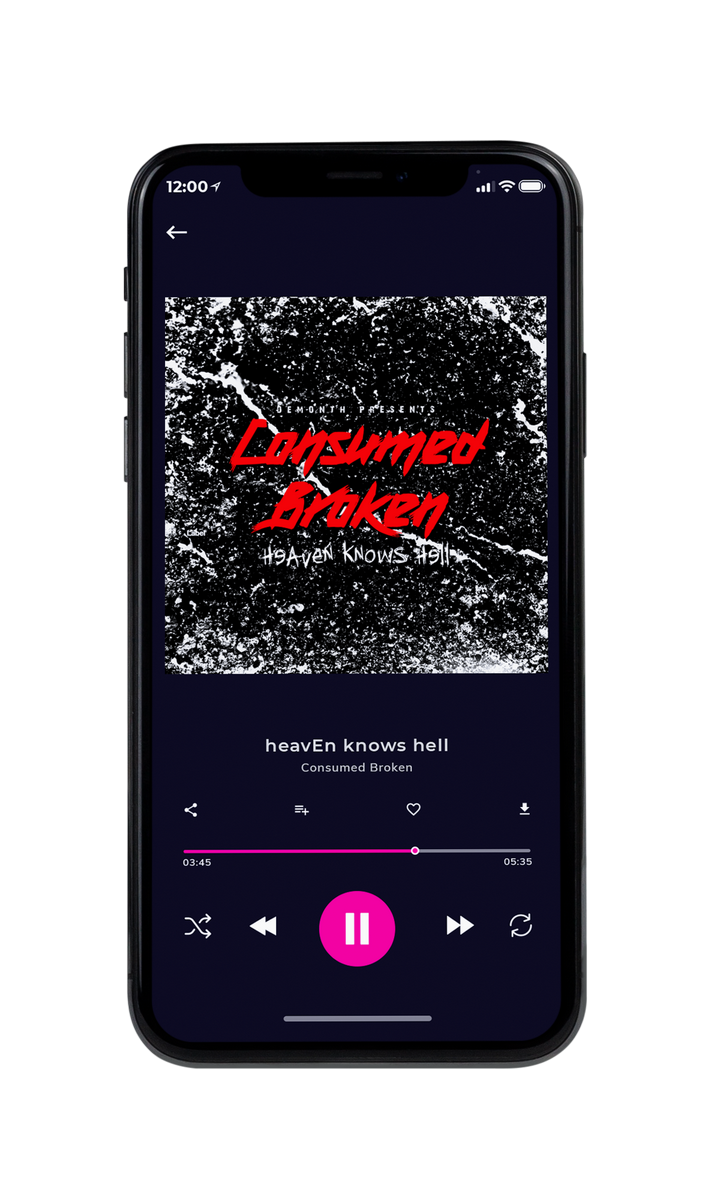Tap the playback progress bar
Screen dimensions: 720x1200
click(x=357, y=851)
